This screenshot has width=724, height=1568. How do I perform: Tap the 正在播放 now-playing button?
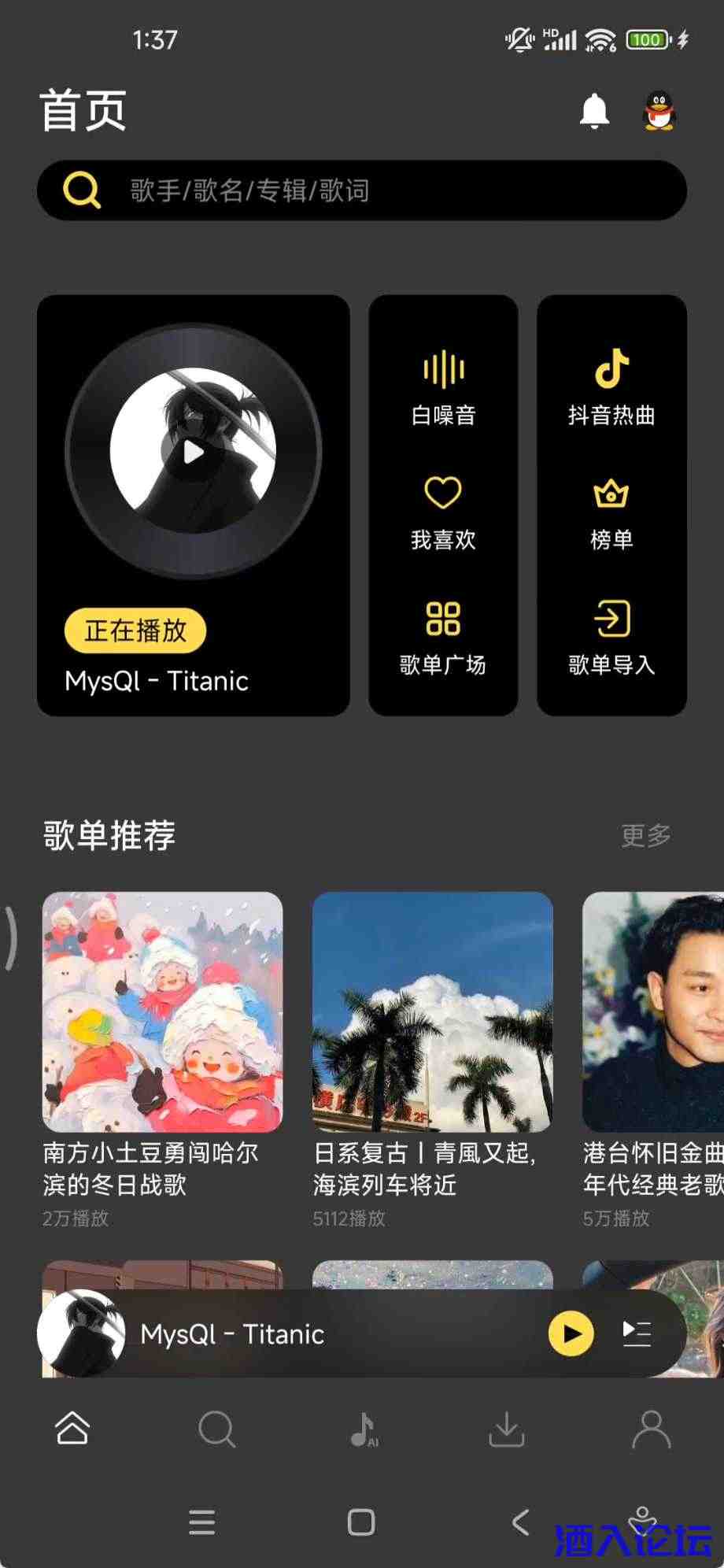[134, 630]
